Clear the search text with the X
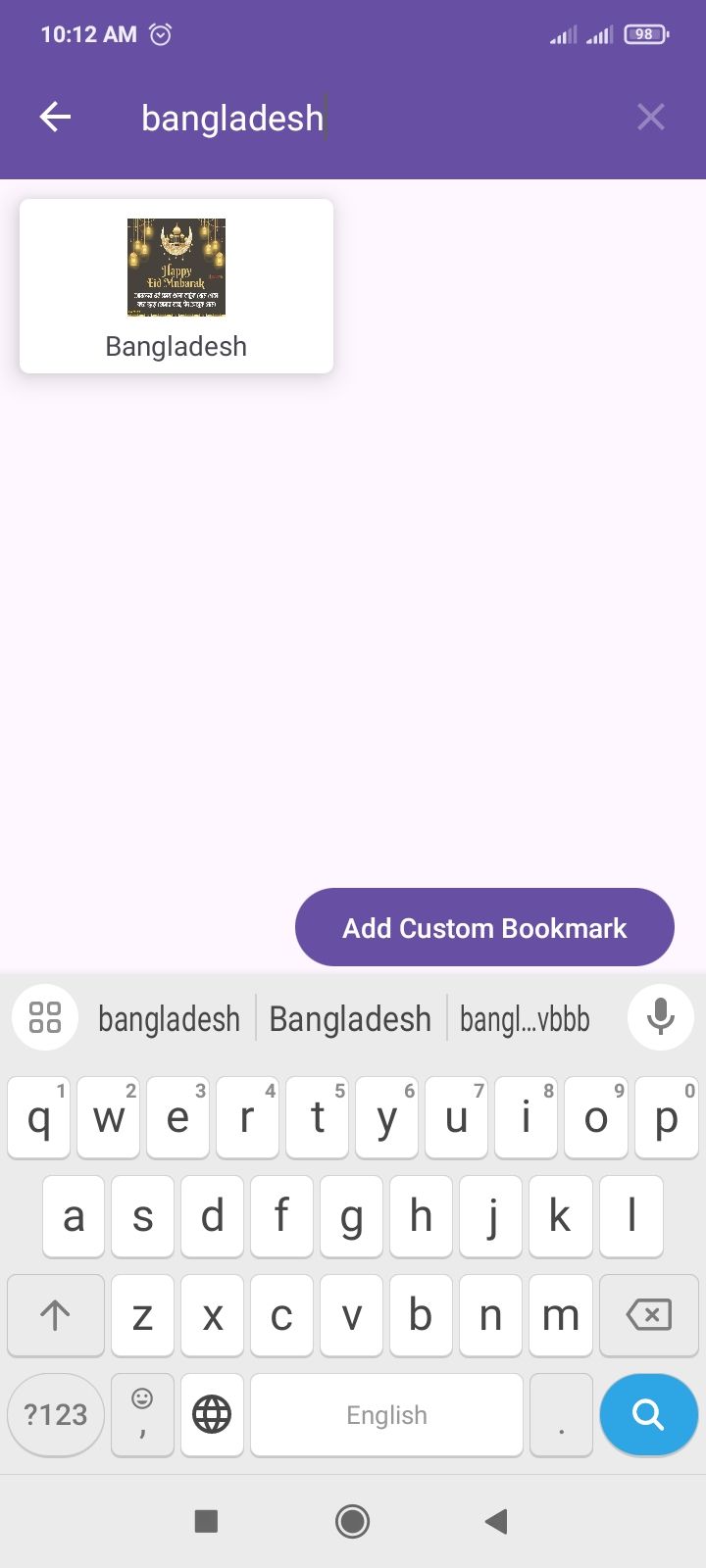 click(650, 118)
